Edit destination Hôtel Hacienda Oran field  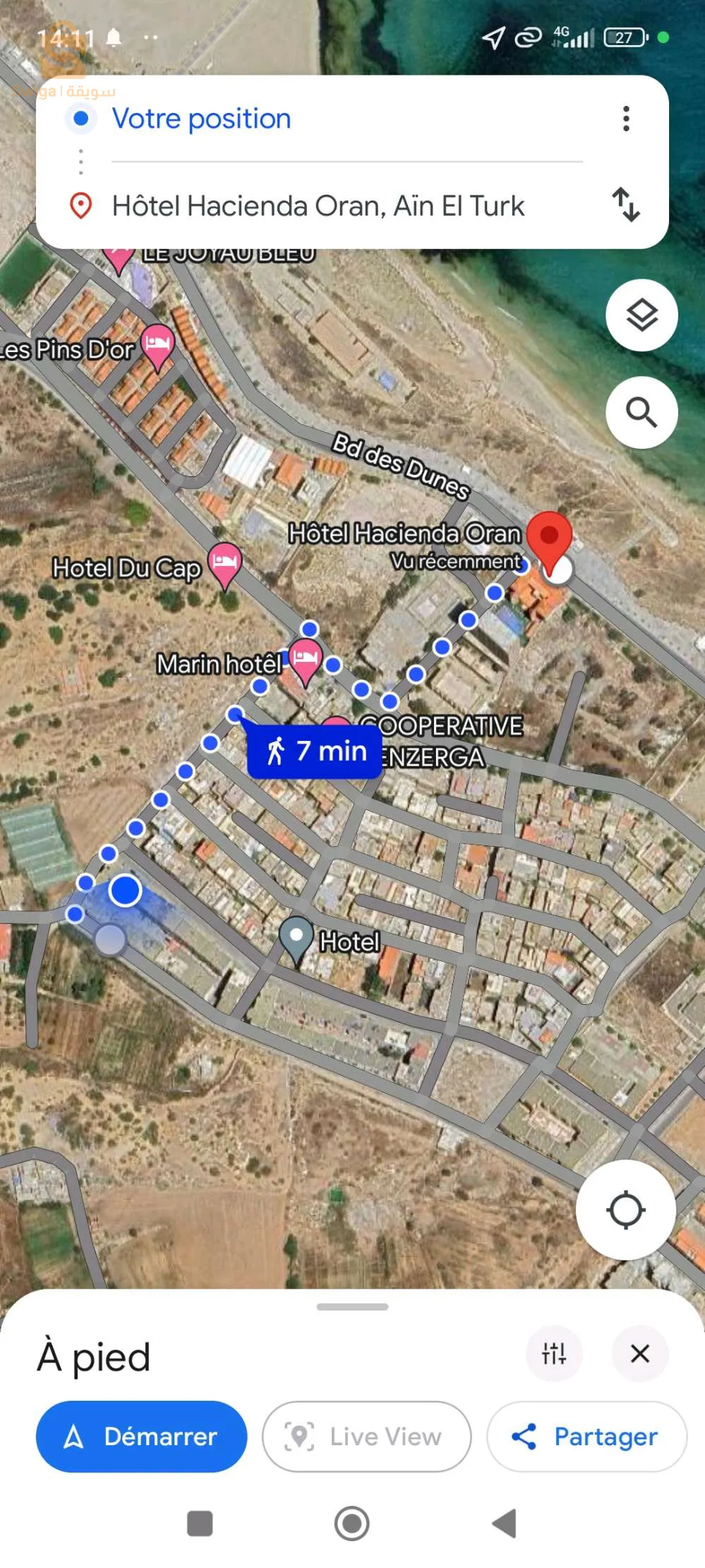pos(318,206)
